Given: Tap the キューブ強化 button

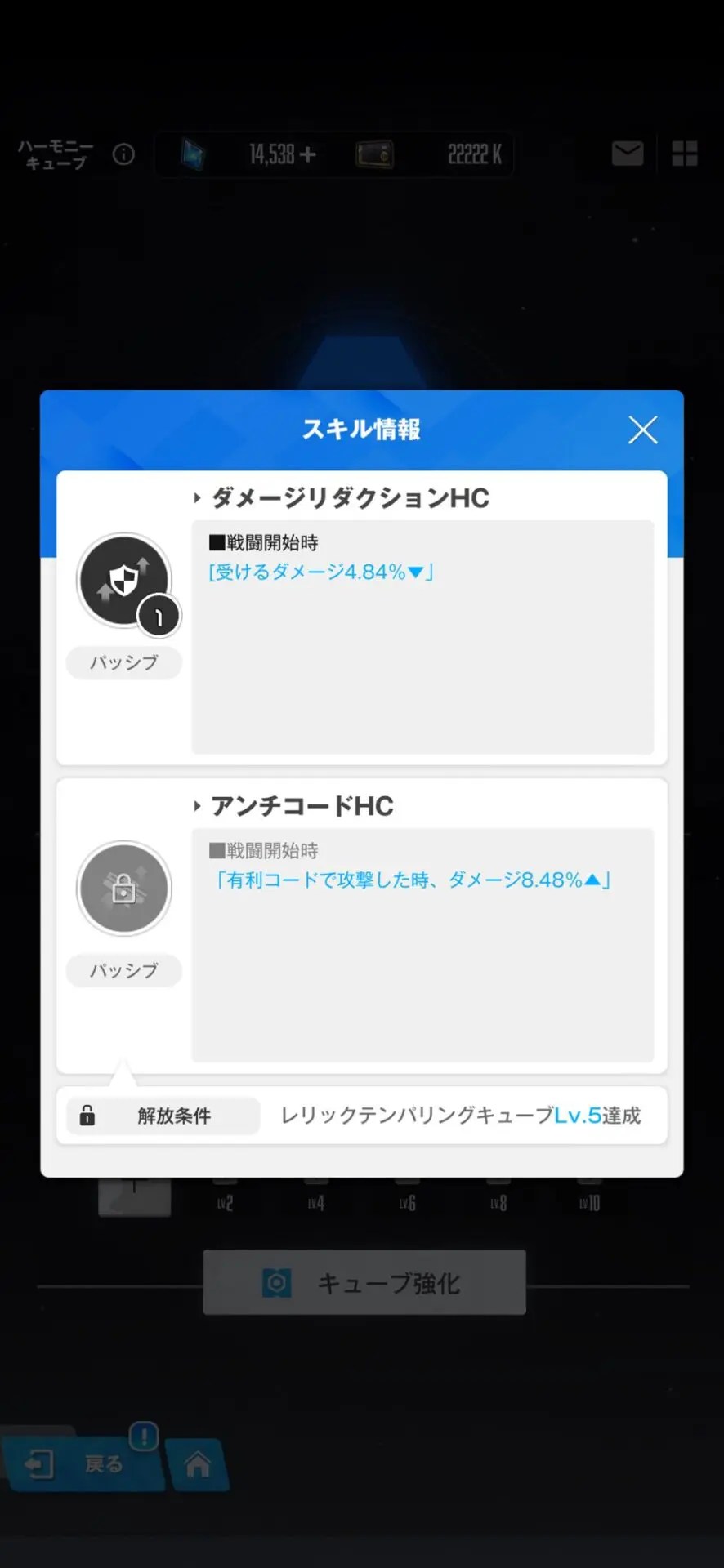Looking at the screenshot, I should point(364,1282).
